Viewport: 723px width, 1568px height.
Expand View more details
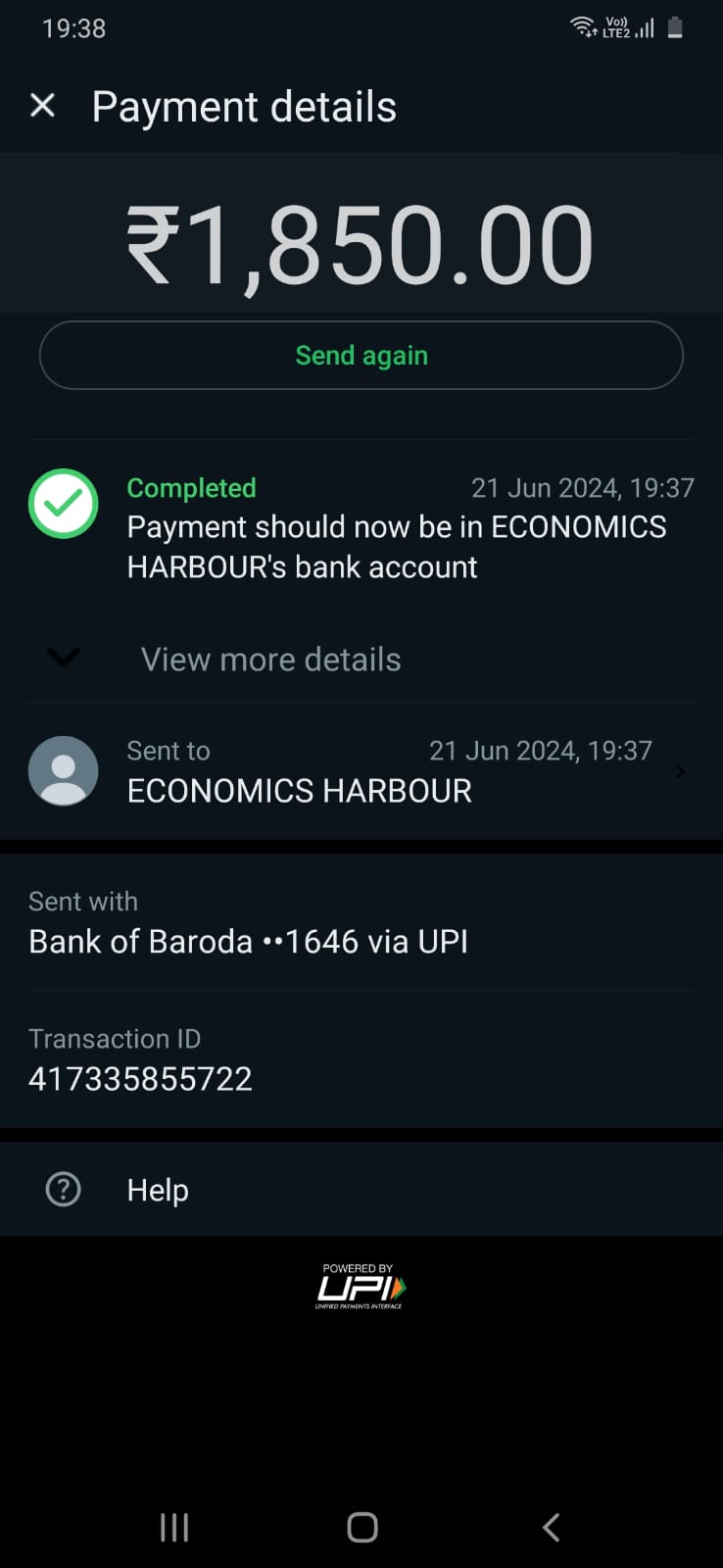269,660
